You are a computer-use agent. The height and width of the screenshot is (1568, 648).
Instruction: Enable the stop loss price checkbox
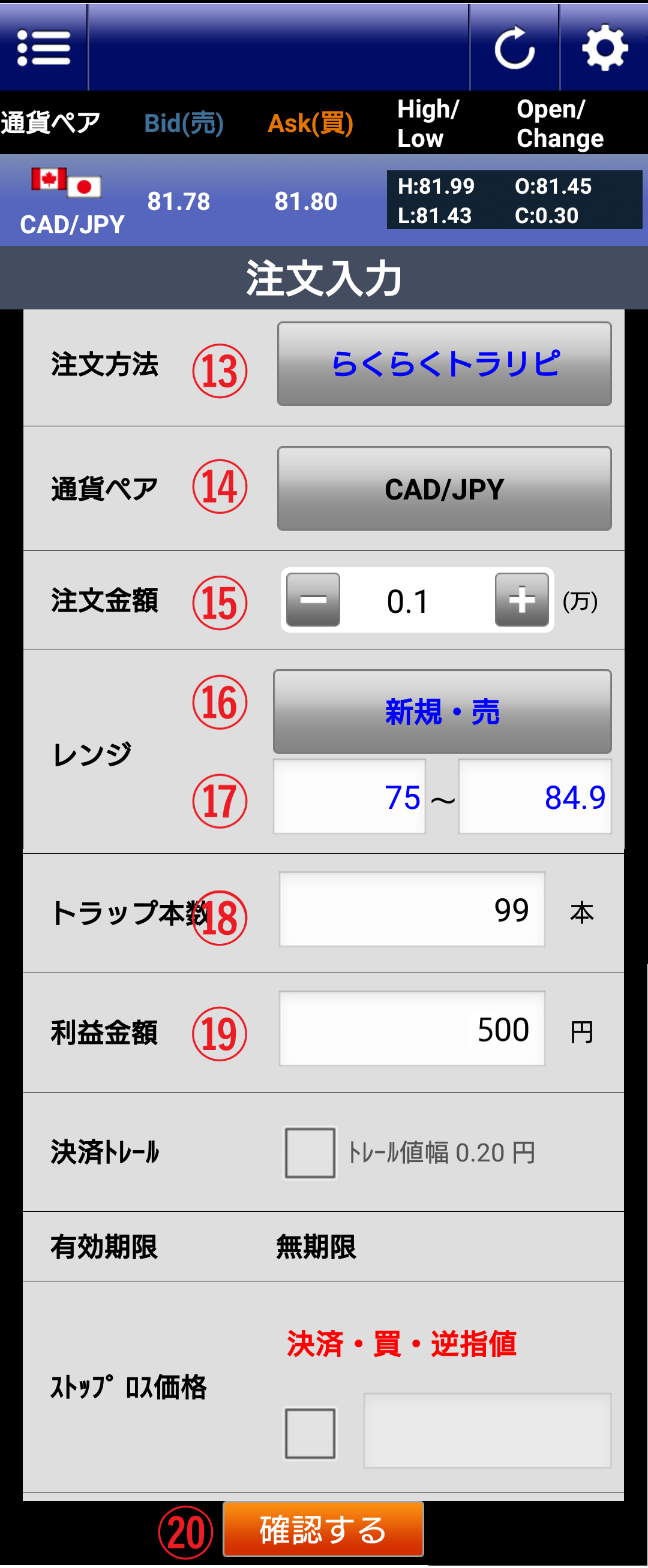tap(310, 1434)
